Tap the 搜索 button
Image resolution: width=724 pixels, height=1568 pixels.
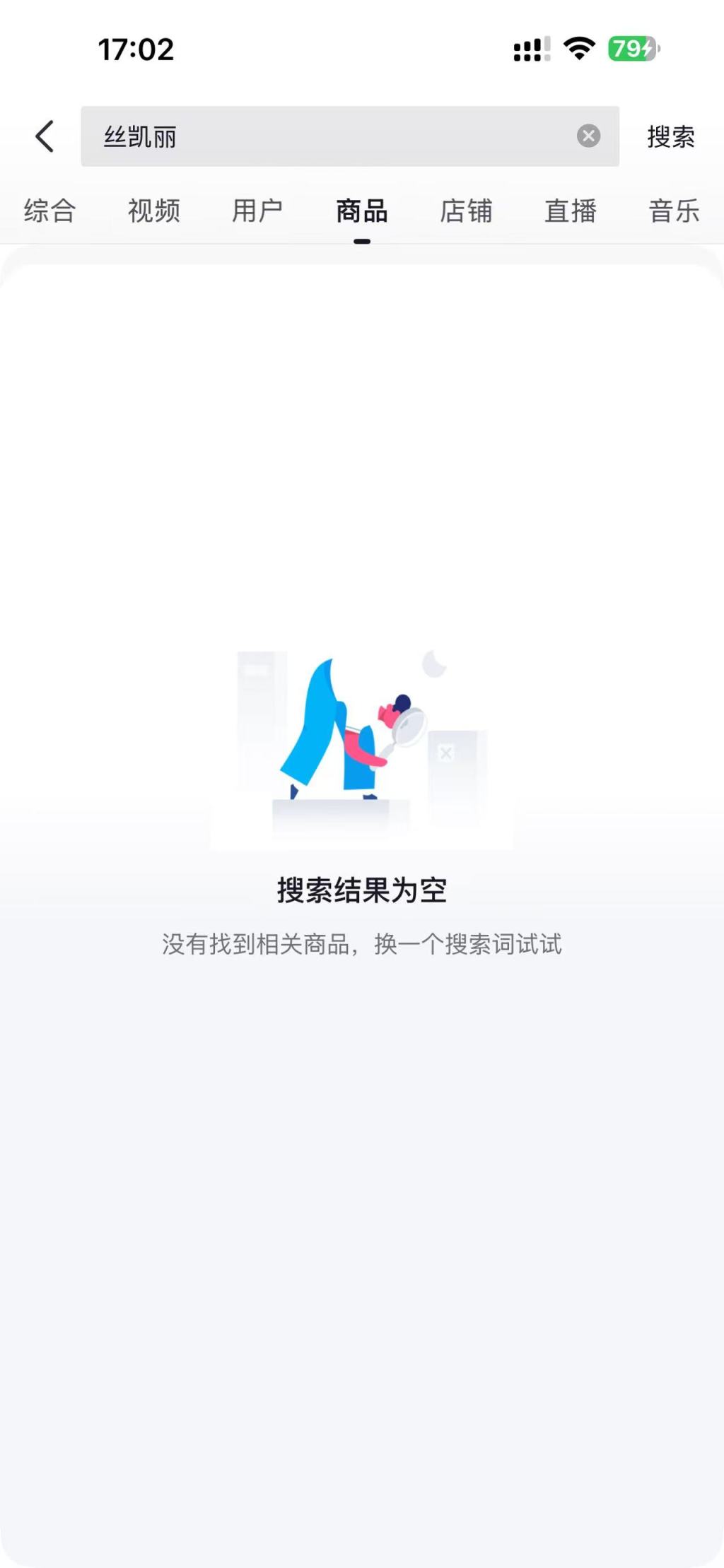[x=670, y=136]
